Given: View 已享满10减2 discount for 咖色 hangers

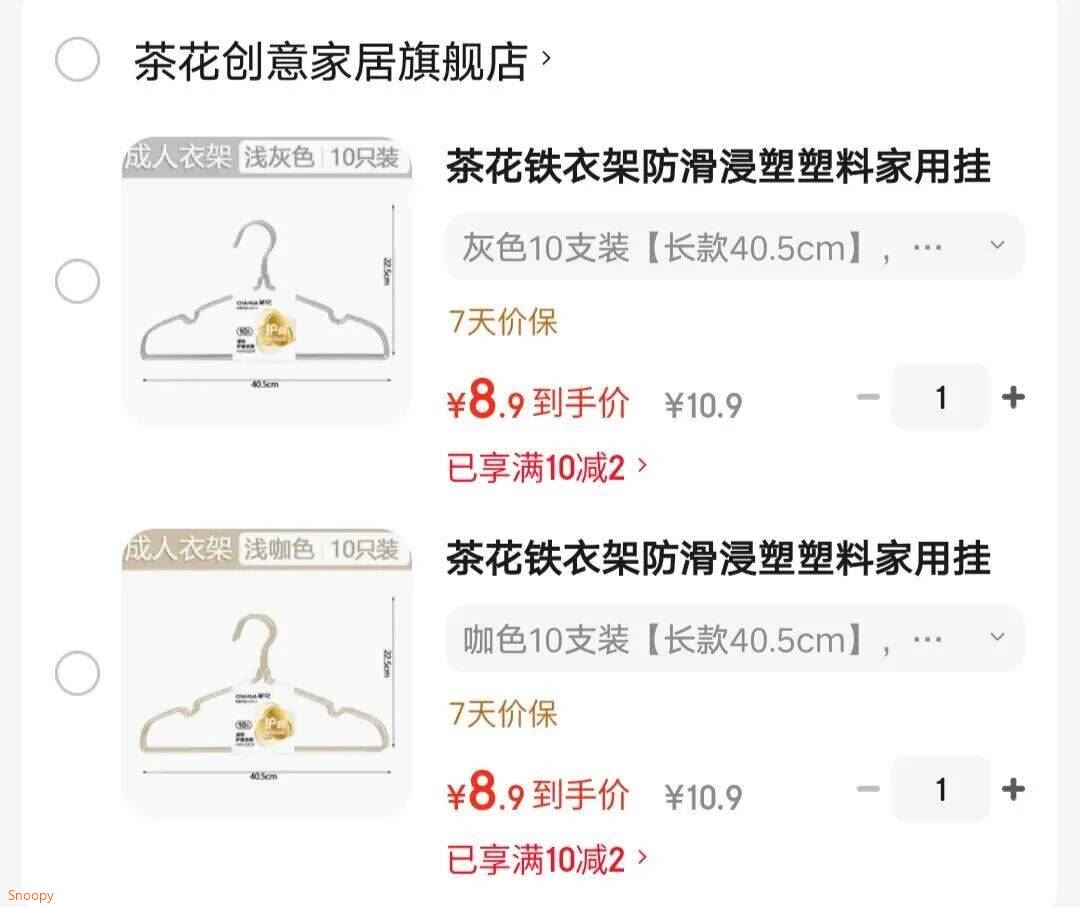Looking at the screenshot, I should pos(546,858).
